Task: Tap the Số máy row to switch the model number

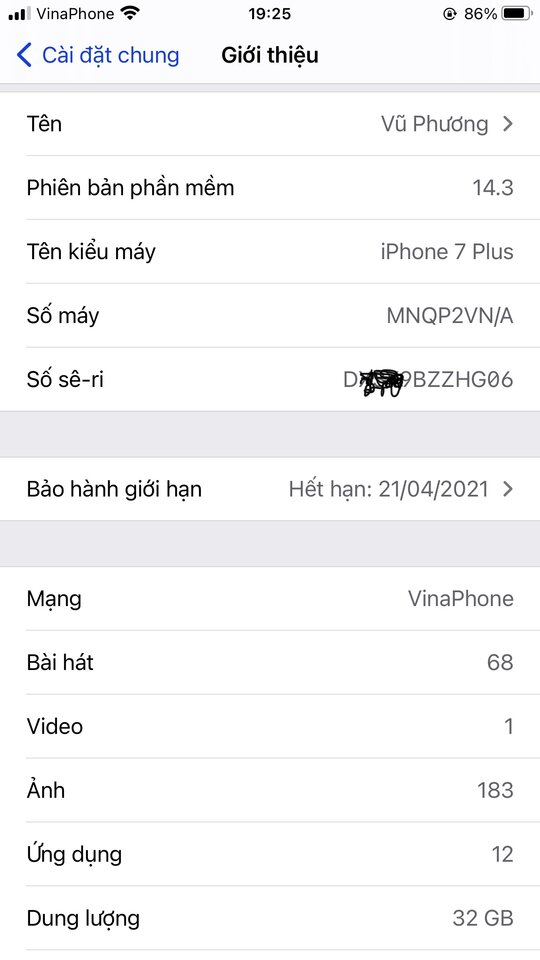Action: pyautogui.click(x=270, y=315)
